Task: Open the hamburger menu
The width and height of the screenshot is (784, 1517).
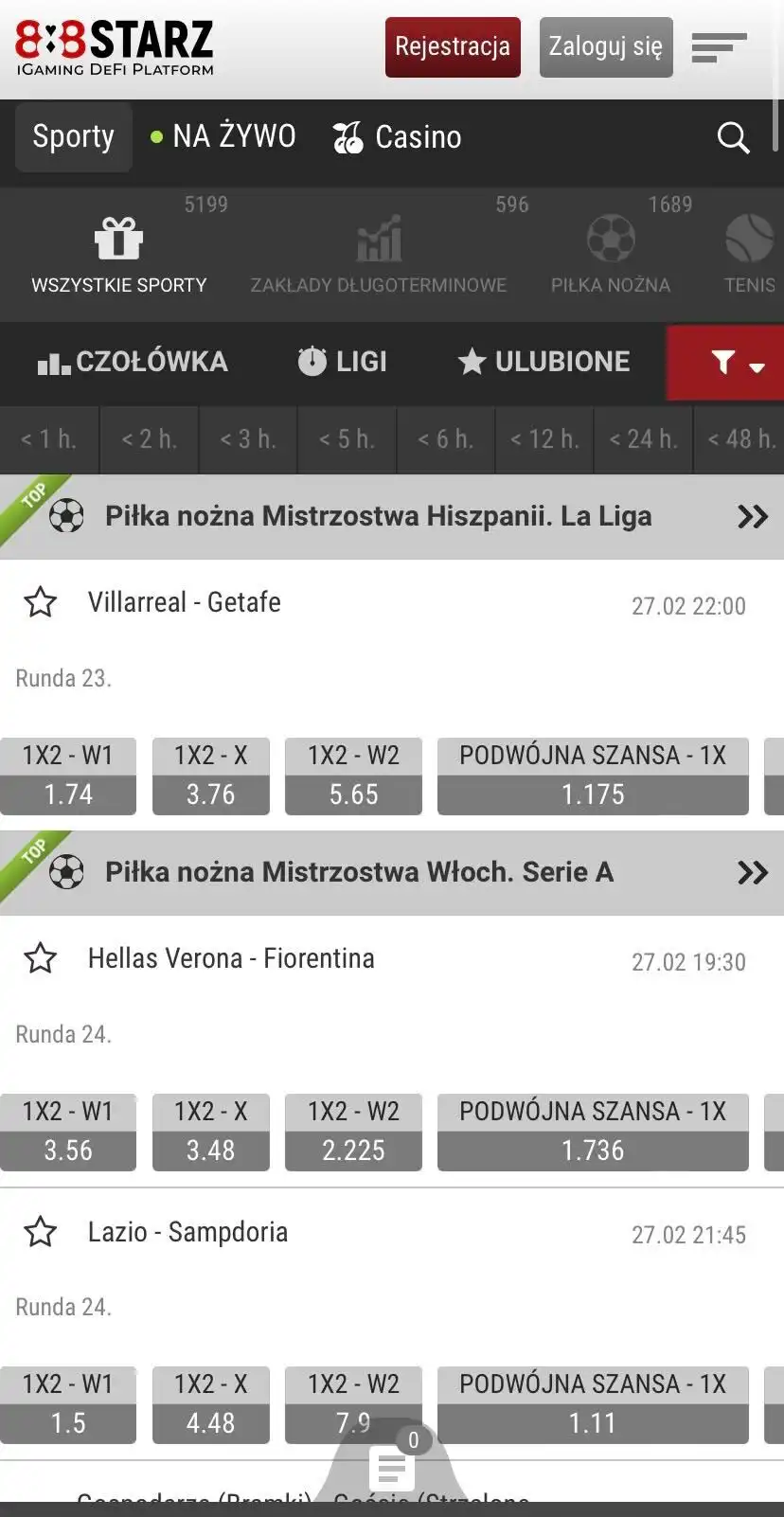Action: [719, 47]
